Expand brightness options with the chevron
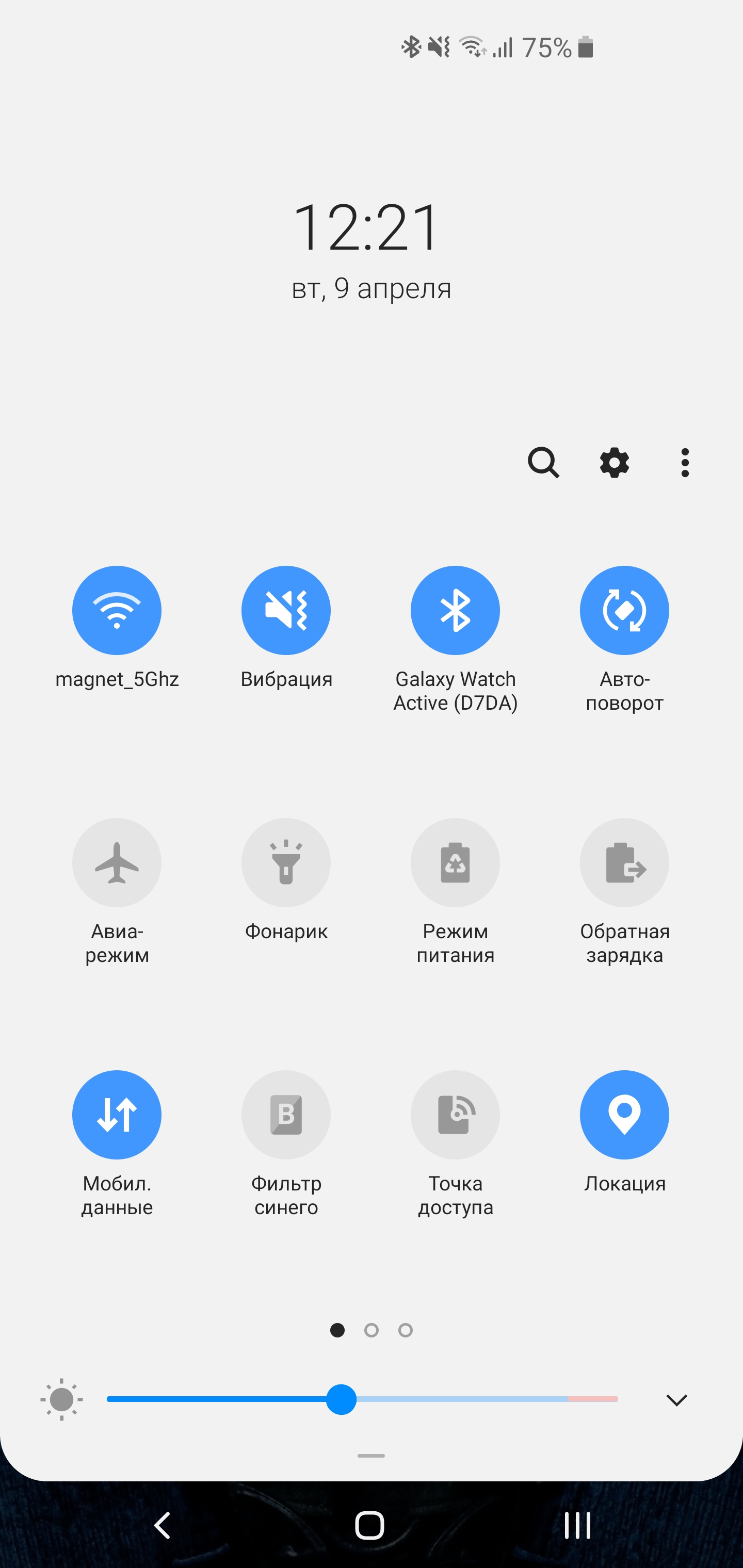The width and height of the screenshot is (743, 1568). click(676, 1399)
